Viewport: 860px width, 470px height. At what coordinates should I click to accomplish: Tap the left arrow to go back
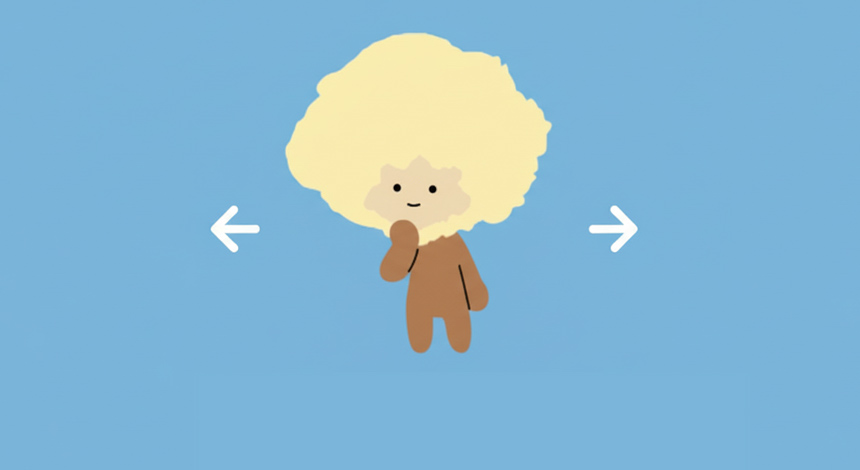tap(235, 229)
